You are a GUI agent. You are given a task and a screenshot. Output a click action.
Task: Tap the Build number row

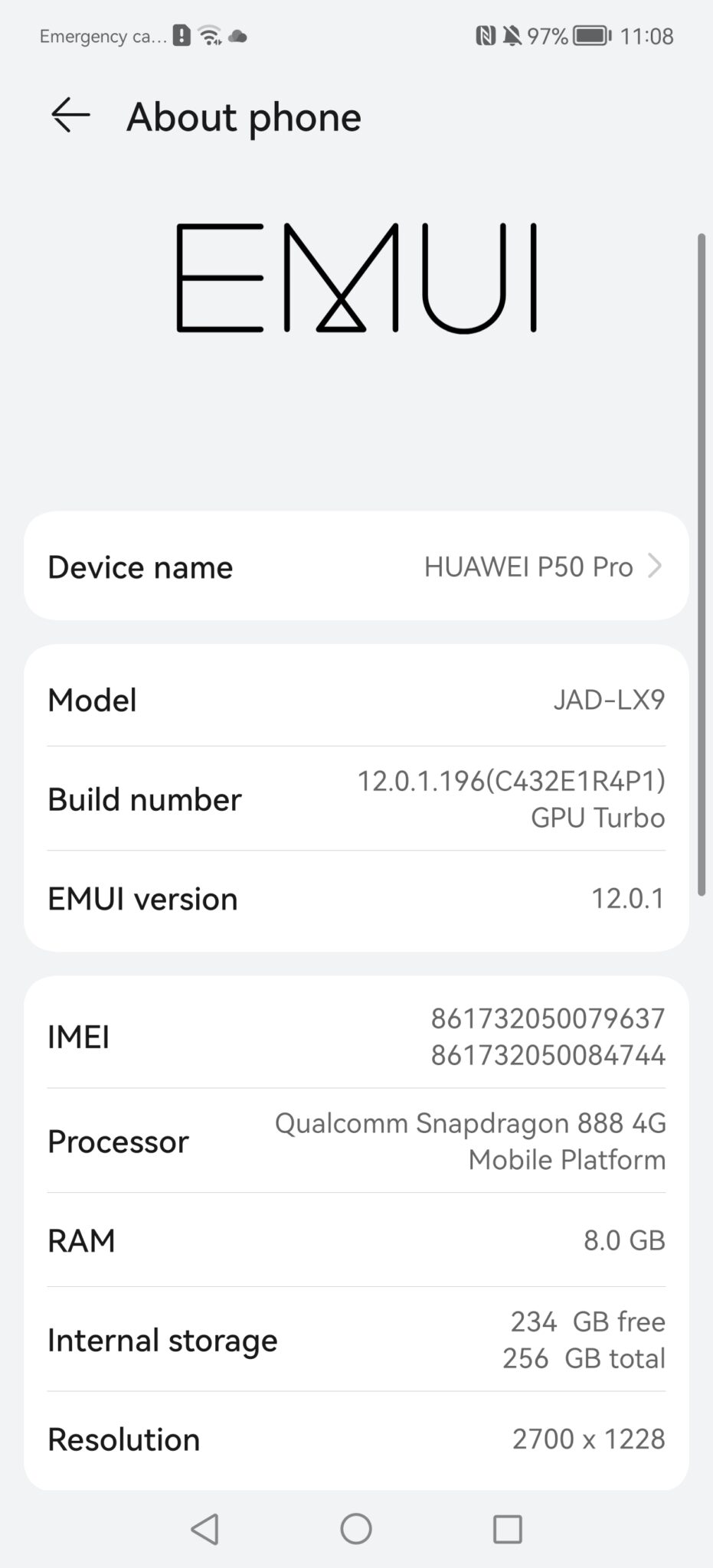[356, 799]
